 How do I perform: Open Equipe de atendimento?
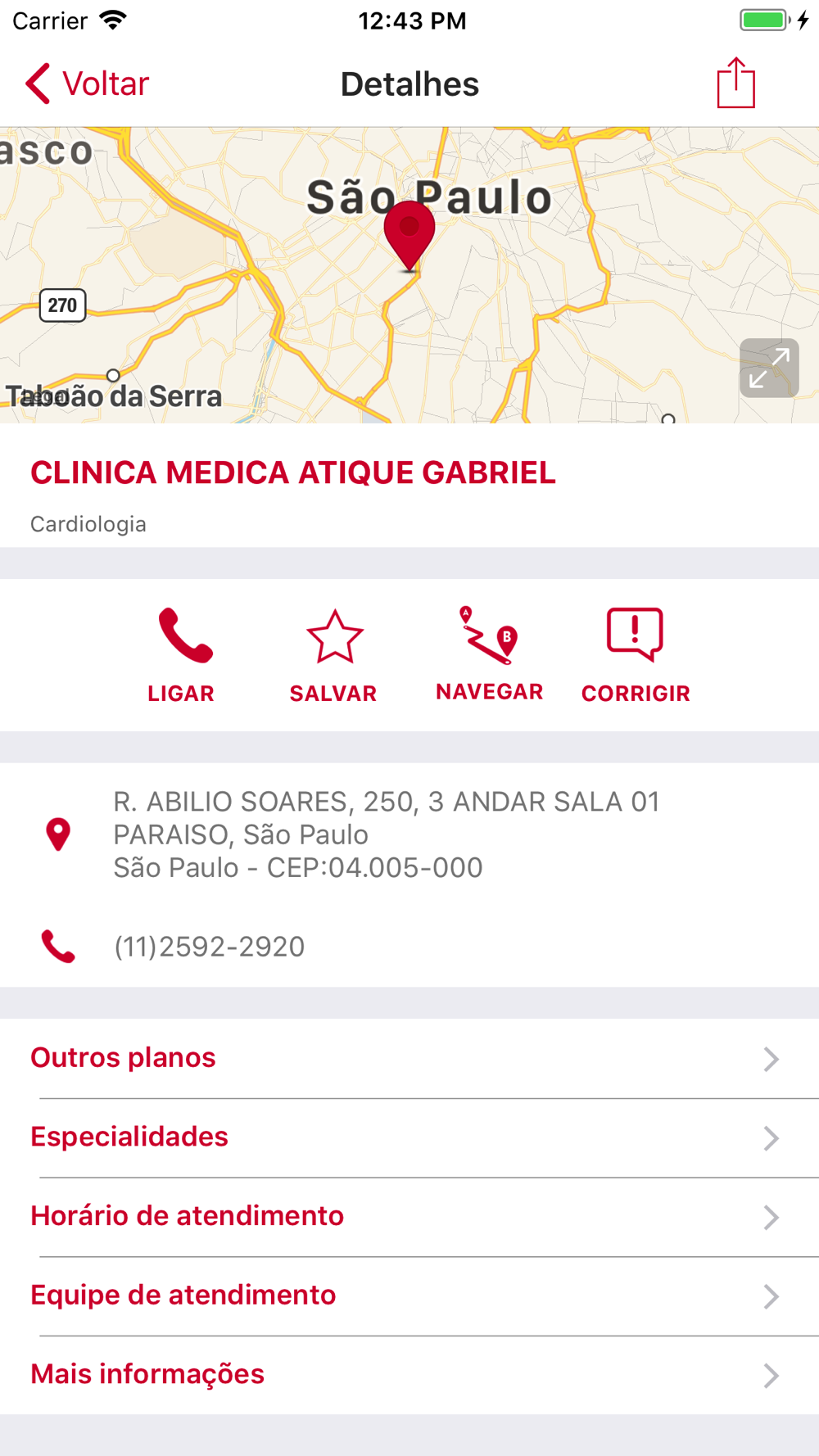[x=409, y=1295]
